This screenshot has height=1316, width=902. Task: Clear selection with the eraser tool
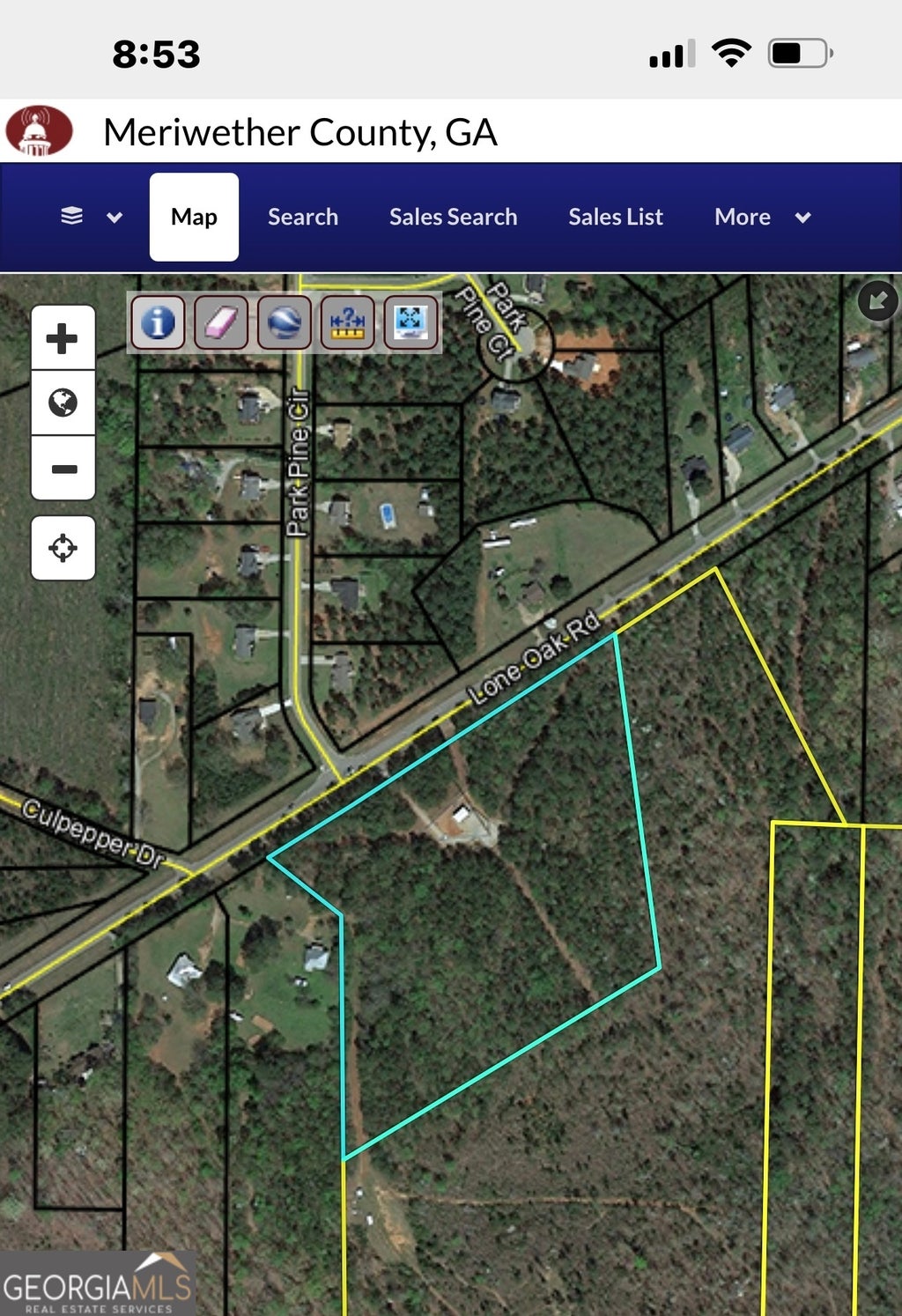click(x=221, y=322)
